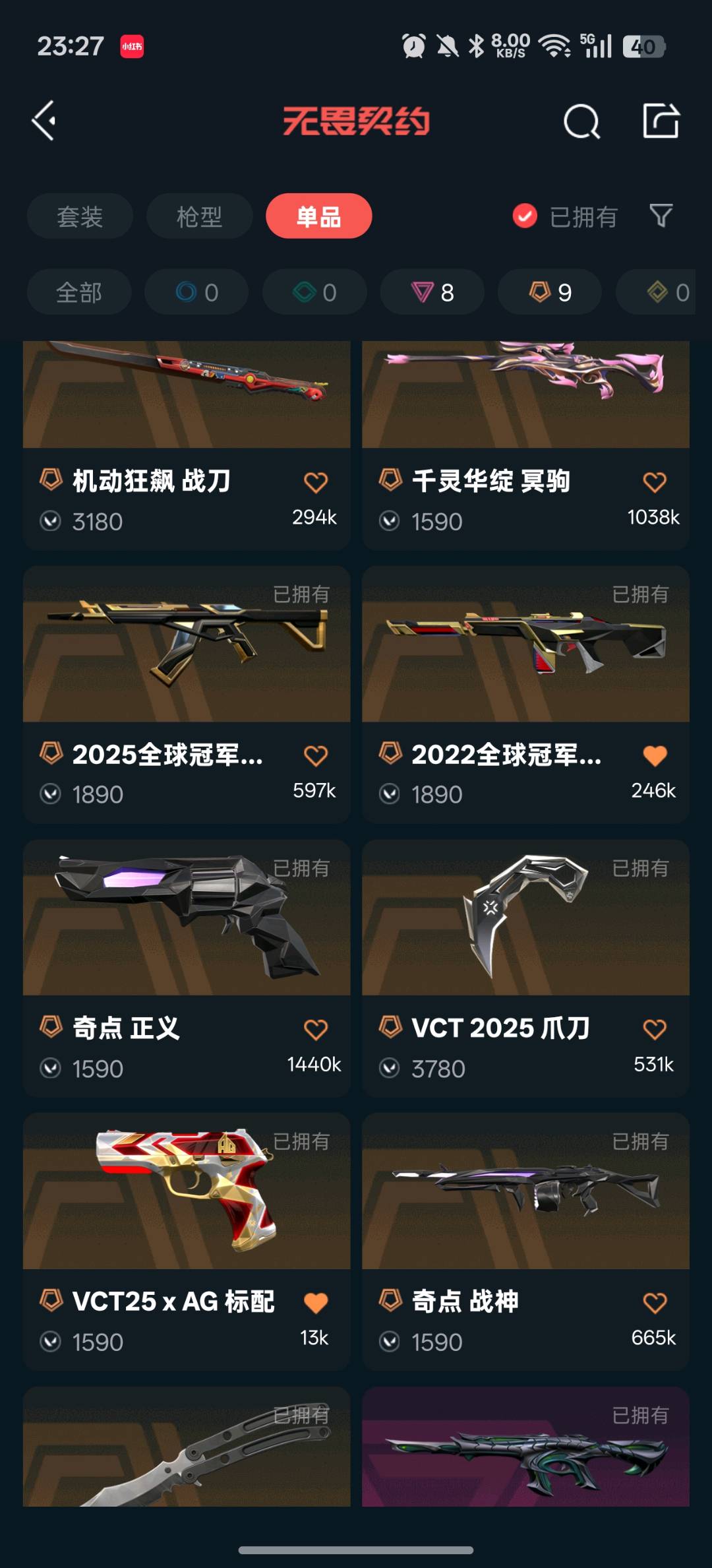The width and height of the screenshot is (712, 1568).
Task: Remove like from VCT25 x AG 标配
Action: click(x=316, y=1303)
